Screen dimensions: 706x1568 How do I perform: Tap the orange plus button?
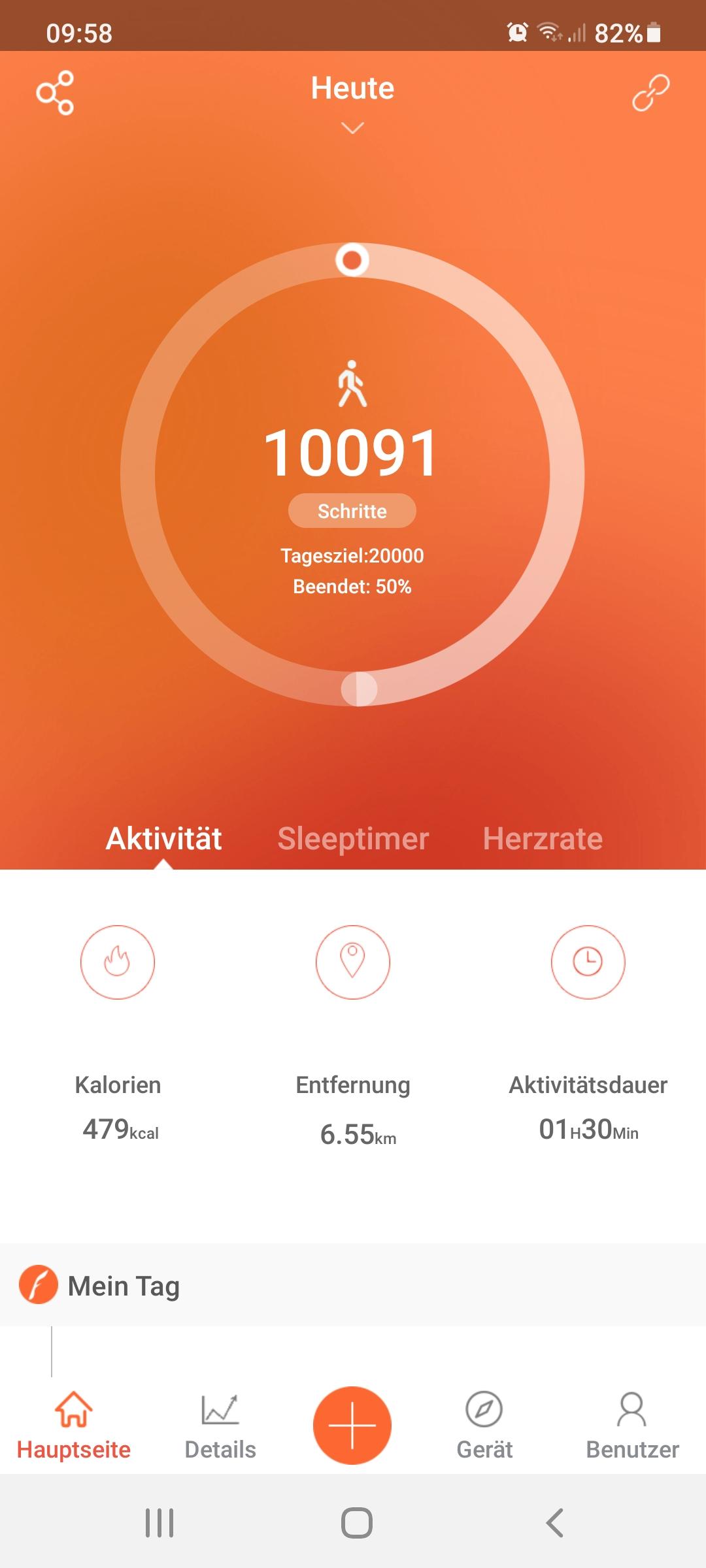(x=352, y=1425)
